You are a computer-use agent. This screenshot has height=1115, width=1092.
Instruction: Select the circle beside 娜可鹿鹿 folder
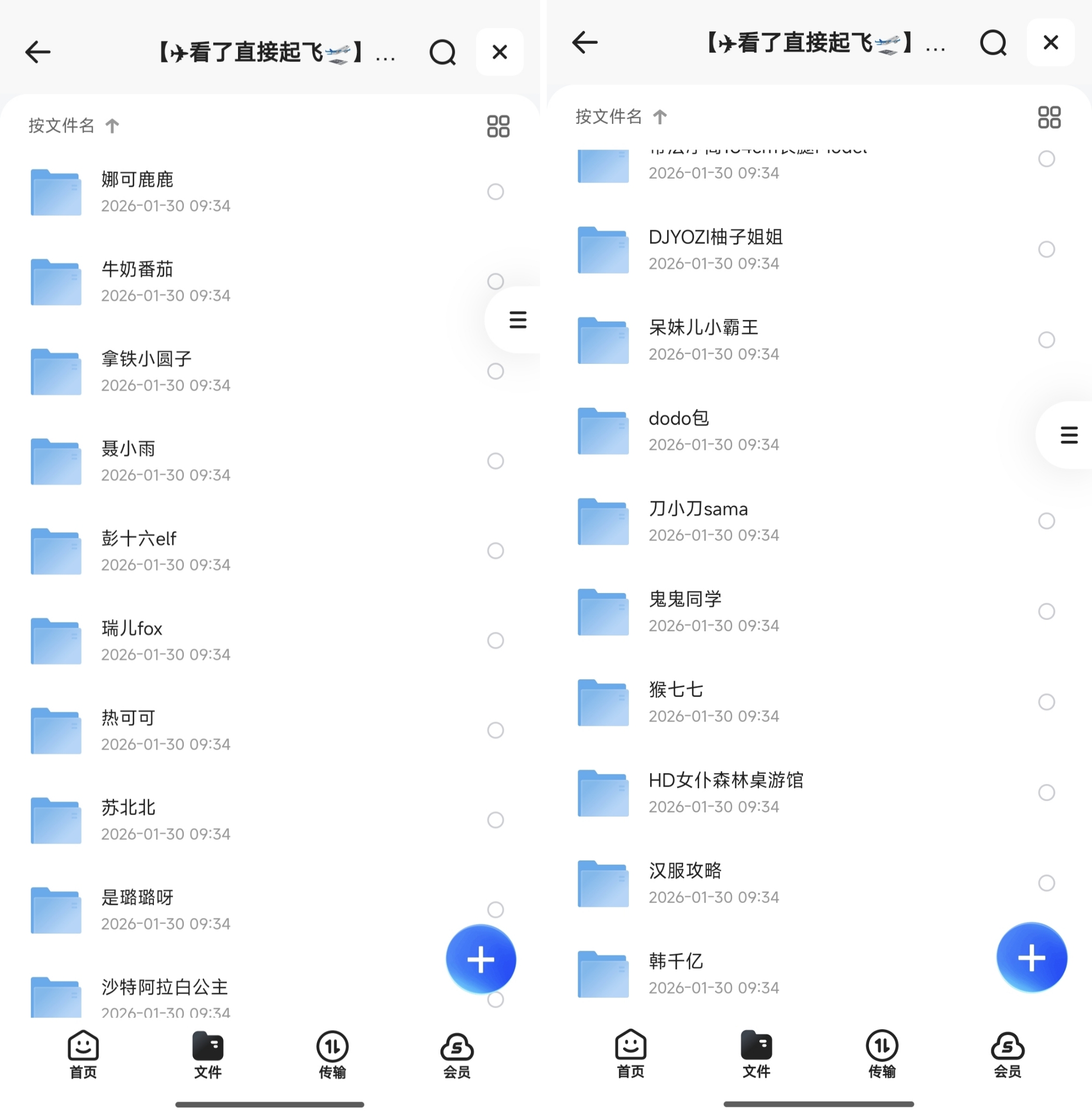pos(495,192)
